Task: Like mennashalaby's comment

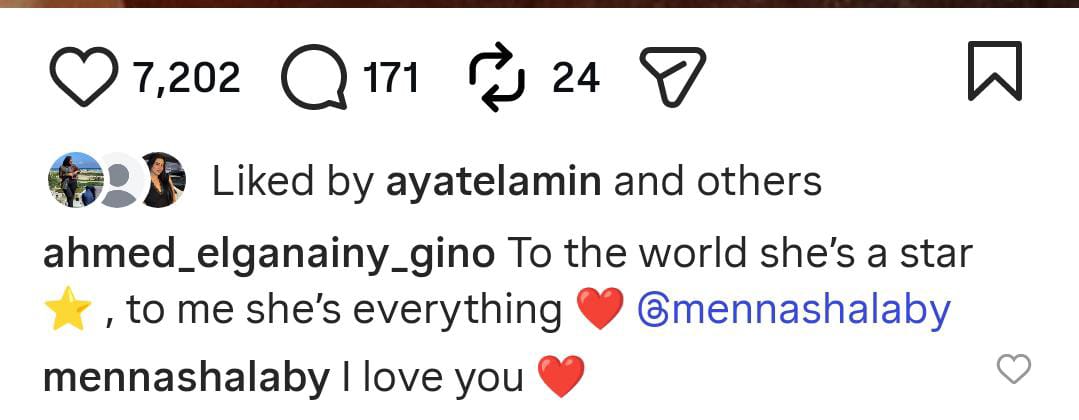Action: pos(1014,369)
